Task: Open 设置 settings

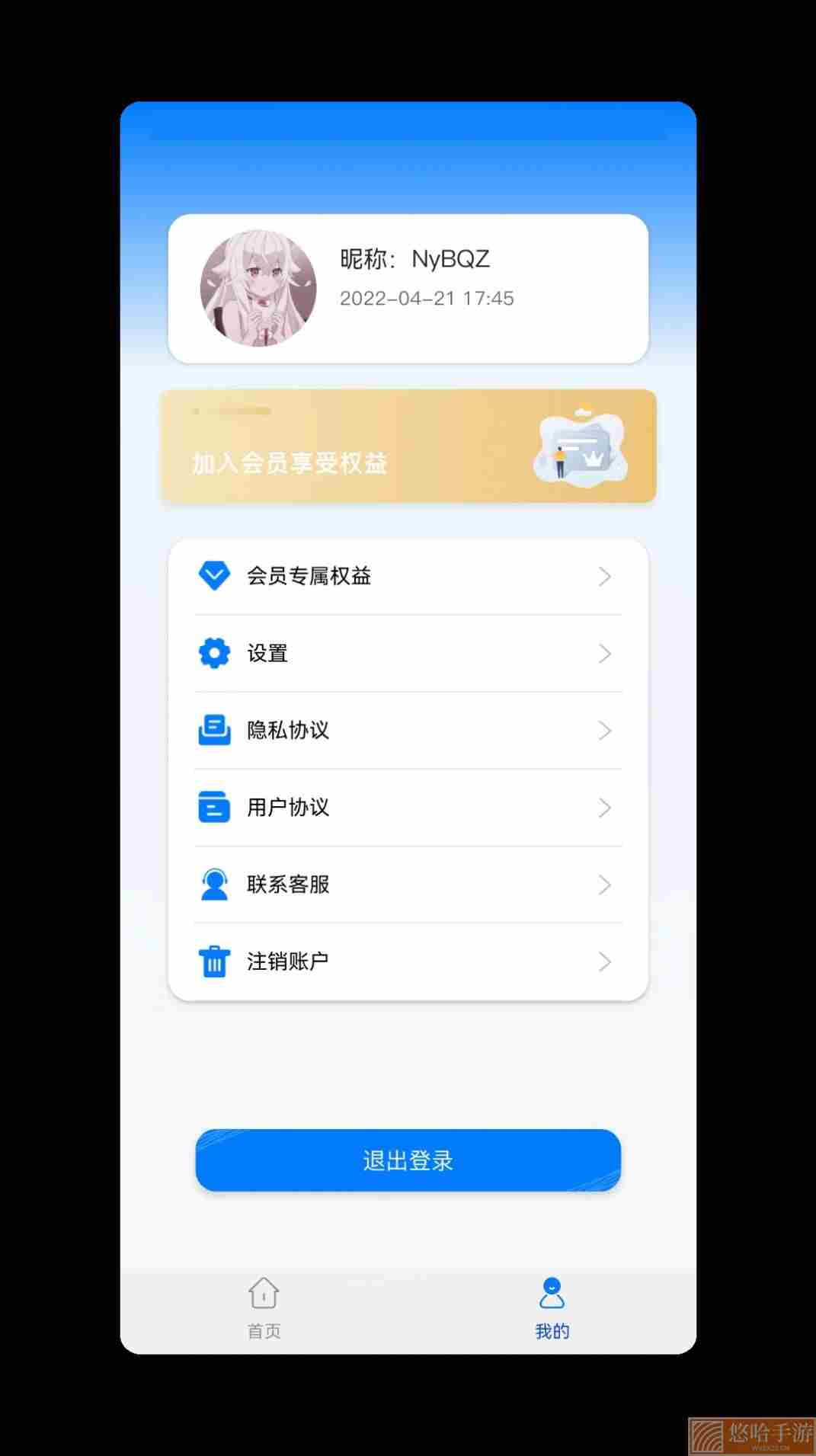Action: pyautogui.click(x=408, y=654)
